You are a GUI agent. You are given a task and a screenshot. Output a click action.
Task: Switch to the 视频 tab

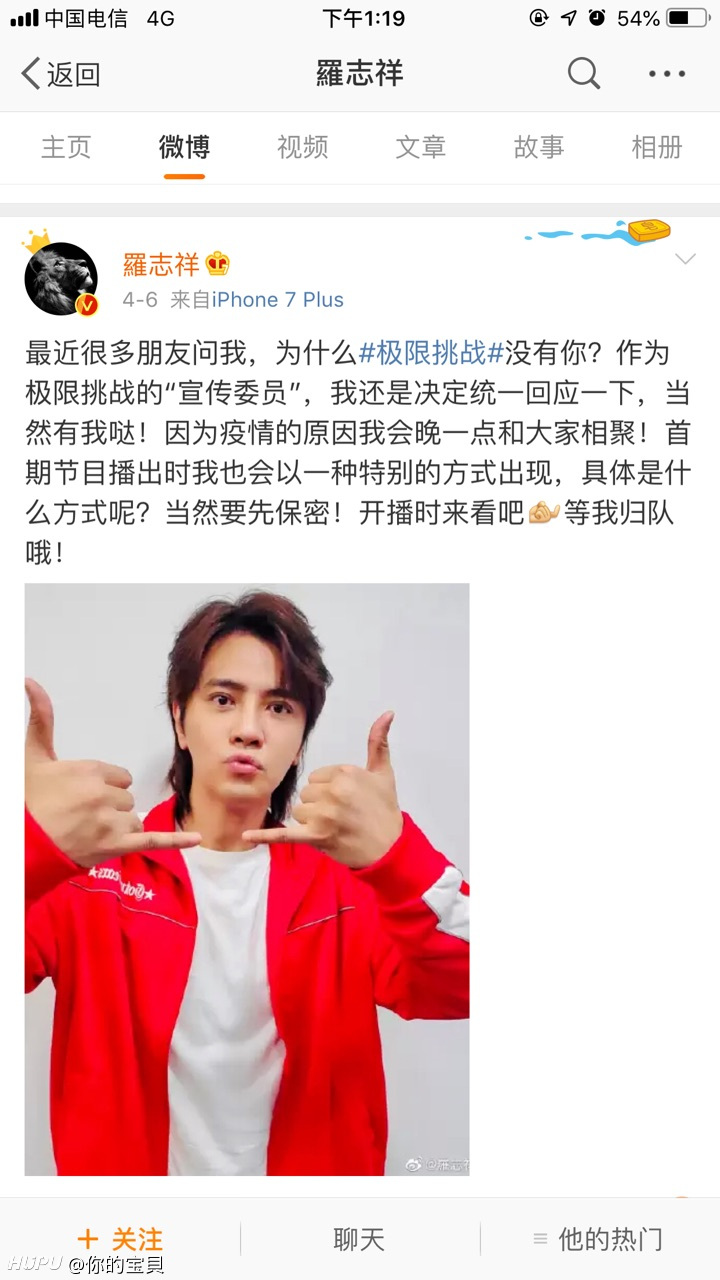302,147
